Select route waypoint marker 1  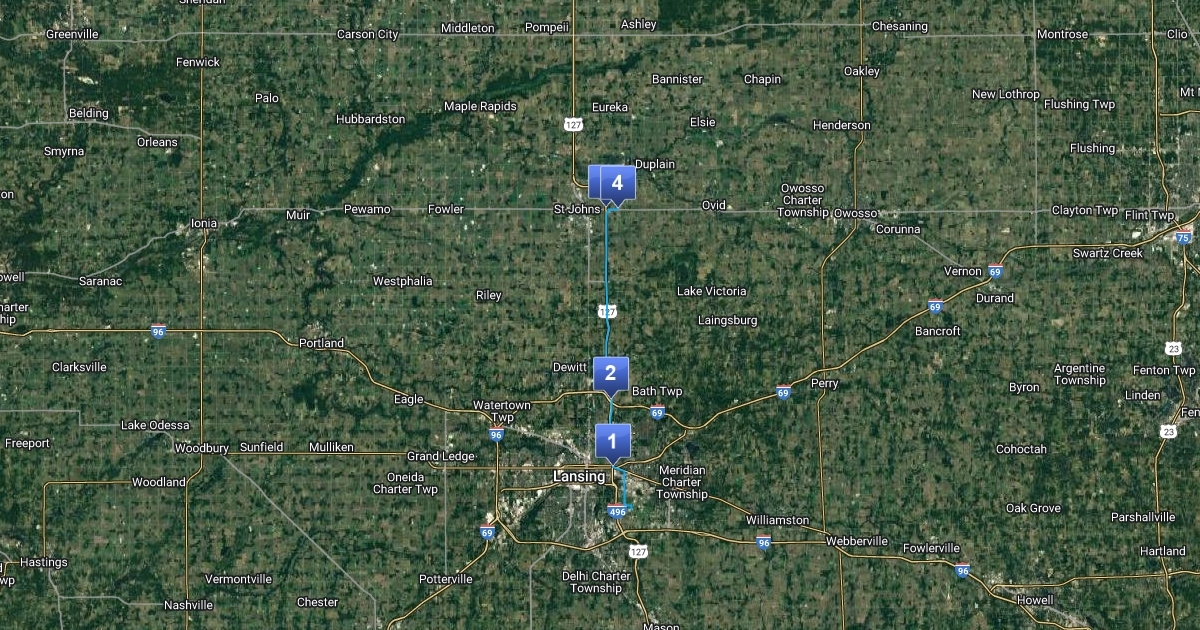pos(613,440)
